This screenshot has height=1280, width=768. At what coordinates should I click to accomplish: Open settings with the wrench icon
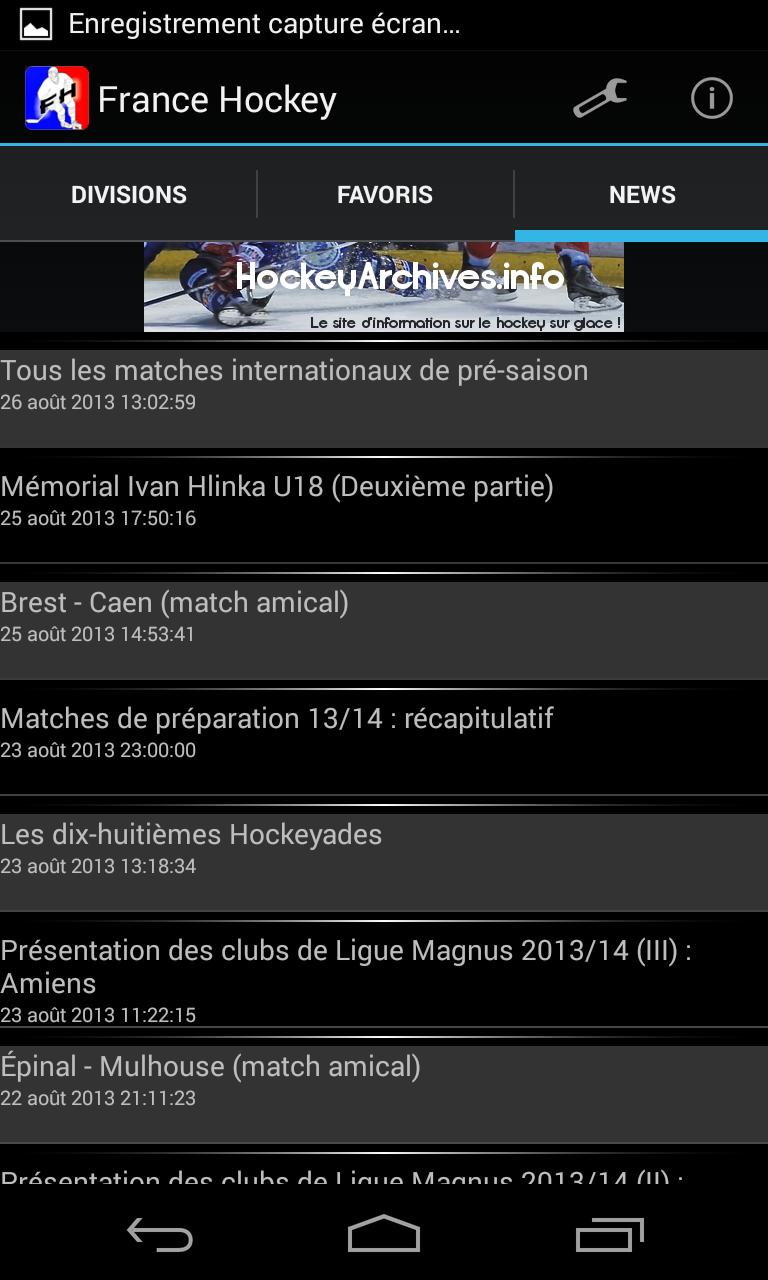(597, 98)
